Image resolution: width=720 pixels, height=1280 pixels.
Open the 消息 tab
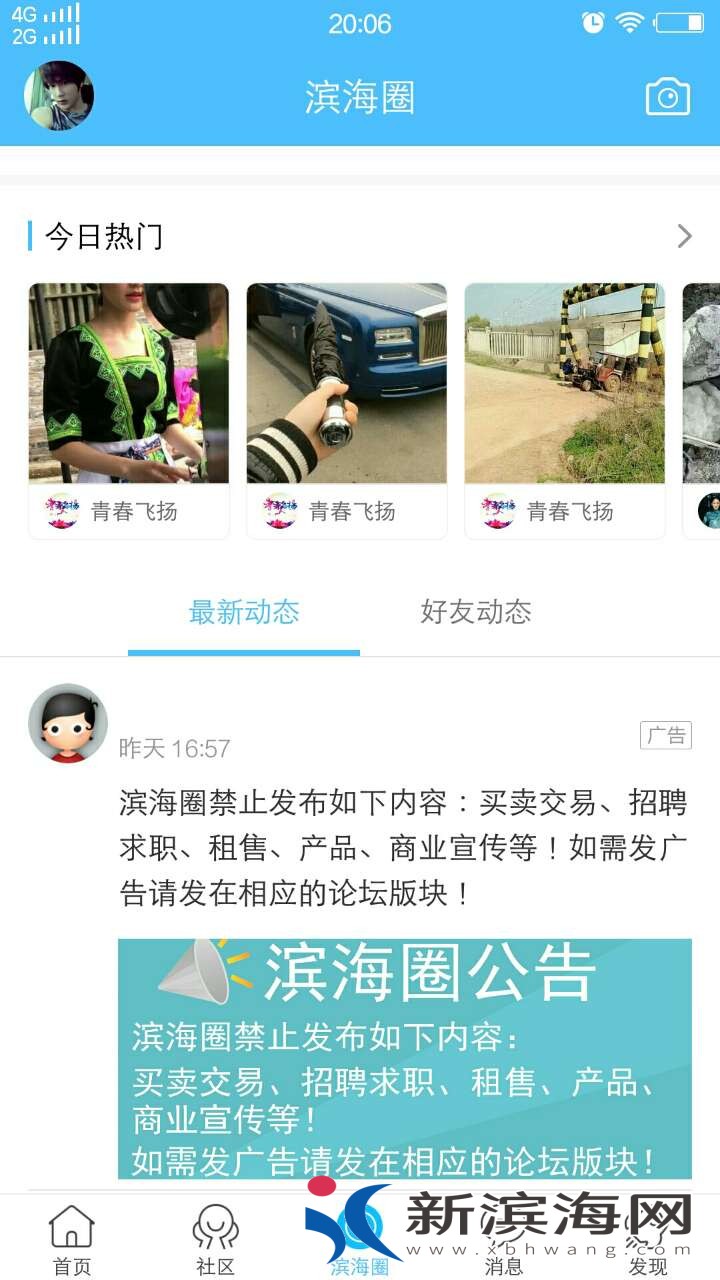pyautogui.click(x=503, y=1240)
